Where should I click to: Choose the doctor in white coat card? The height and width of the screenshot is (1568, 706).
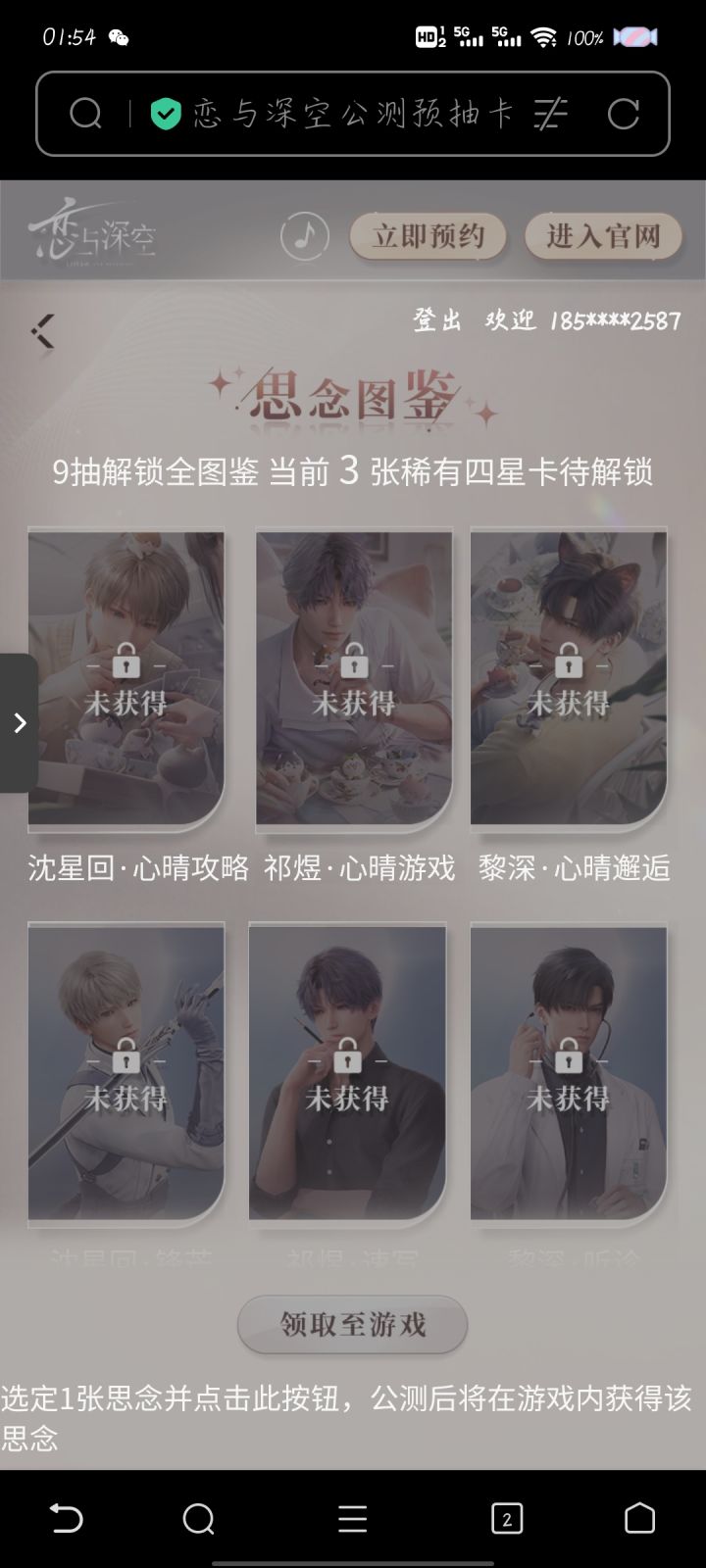click(x=569, y=1073)
